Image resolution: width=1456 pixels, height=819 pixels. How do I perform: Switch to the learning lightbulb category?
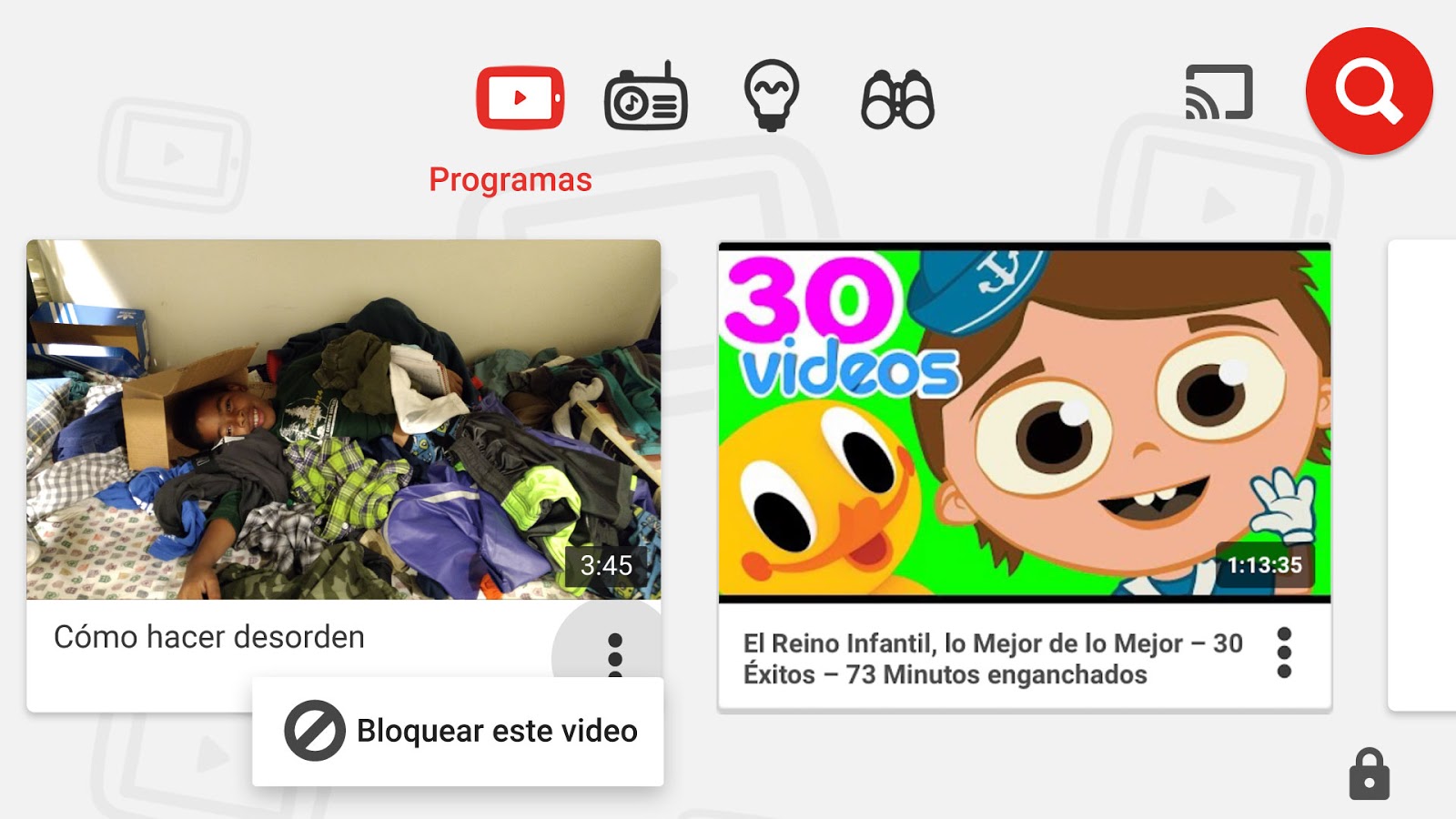[x=771, y=96]
